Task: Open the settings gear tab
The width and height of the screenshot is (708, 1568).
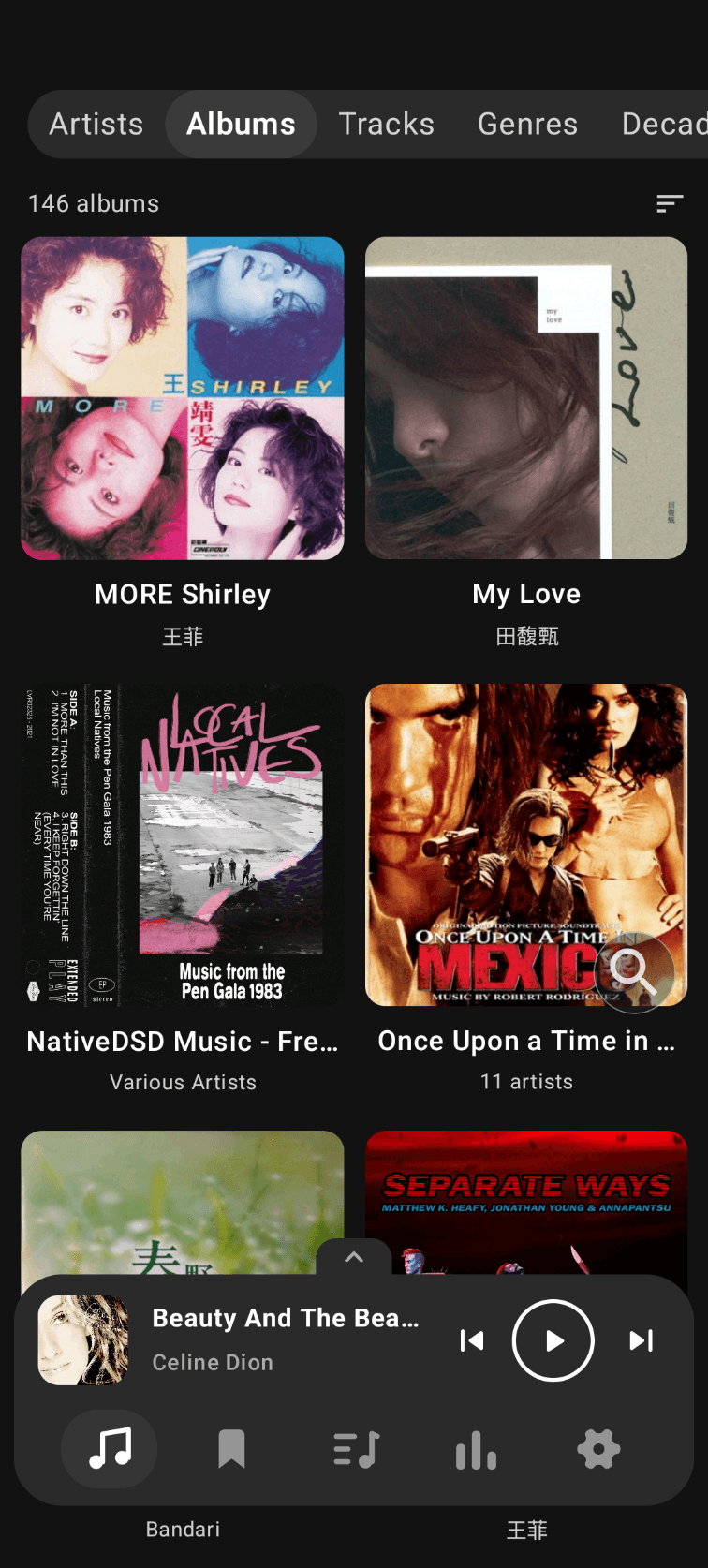Action: (x=598, y=1449)
